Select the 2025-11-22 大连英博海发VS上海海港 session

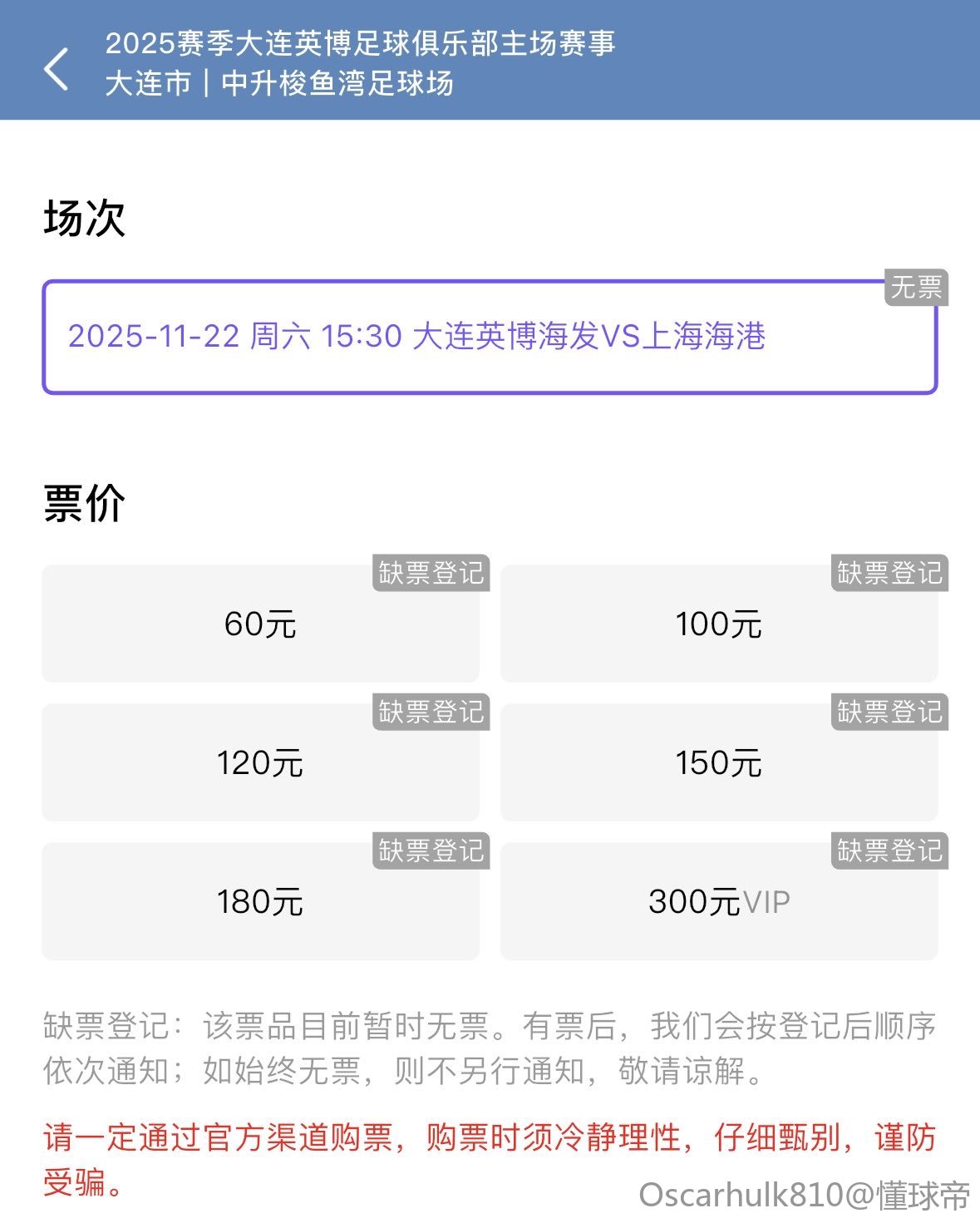(489, 337)
